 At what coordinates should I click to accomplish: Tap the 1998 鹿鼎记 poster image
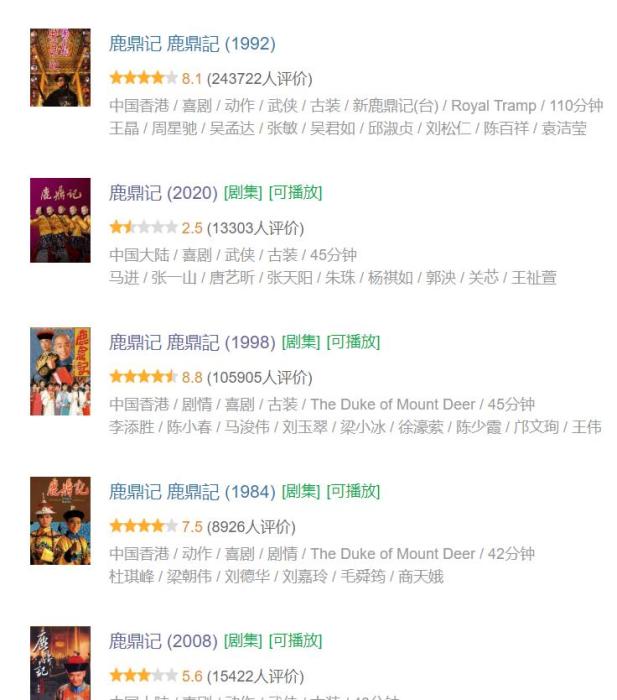point(60,371)
